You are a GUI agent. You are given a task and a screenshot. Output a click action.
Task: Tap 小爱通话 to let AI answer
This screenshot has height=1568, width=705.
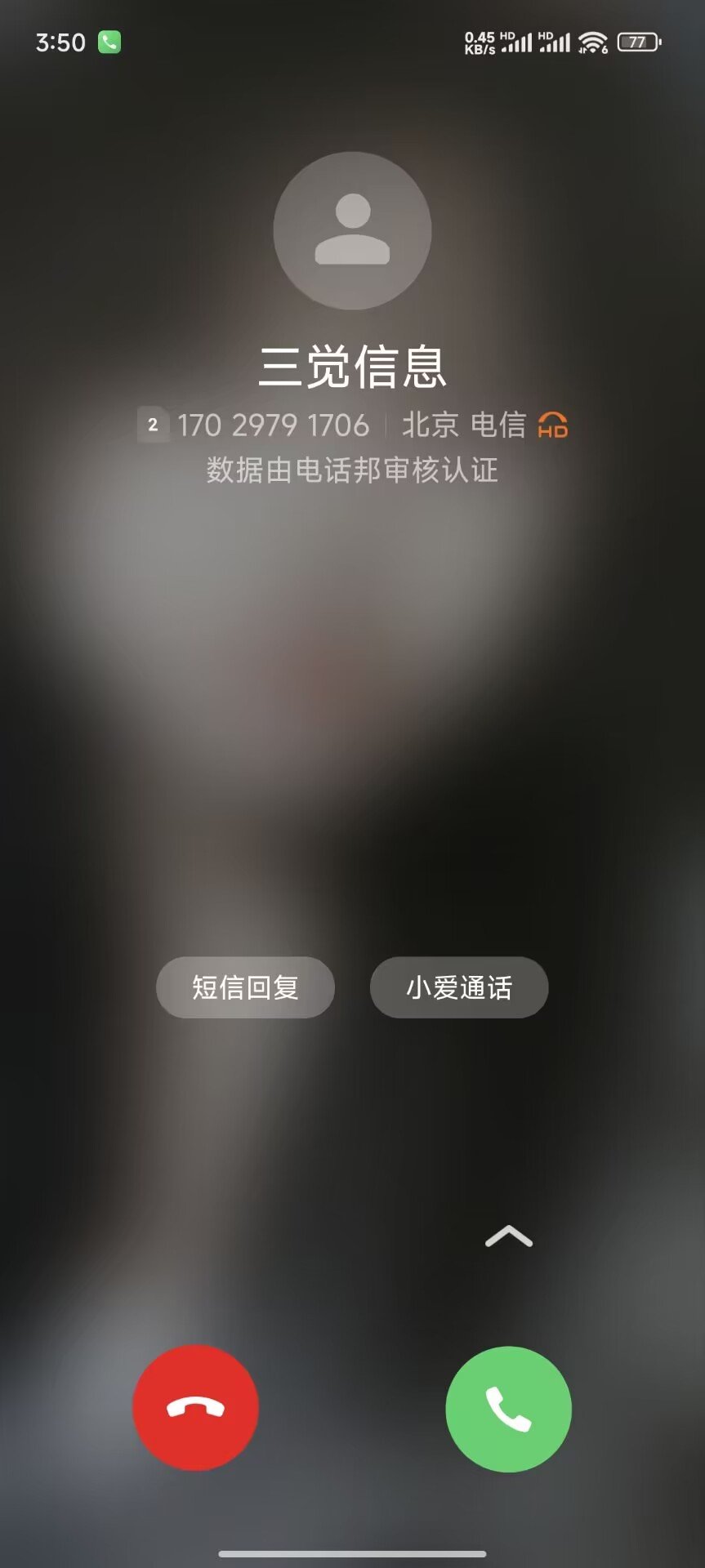459,987
